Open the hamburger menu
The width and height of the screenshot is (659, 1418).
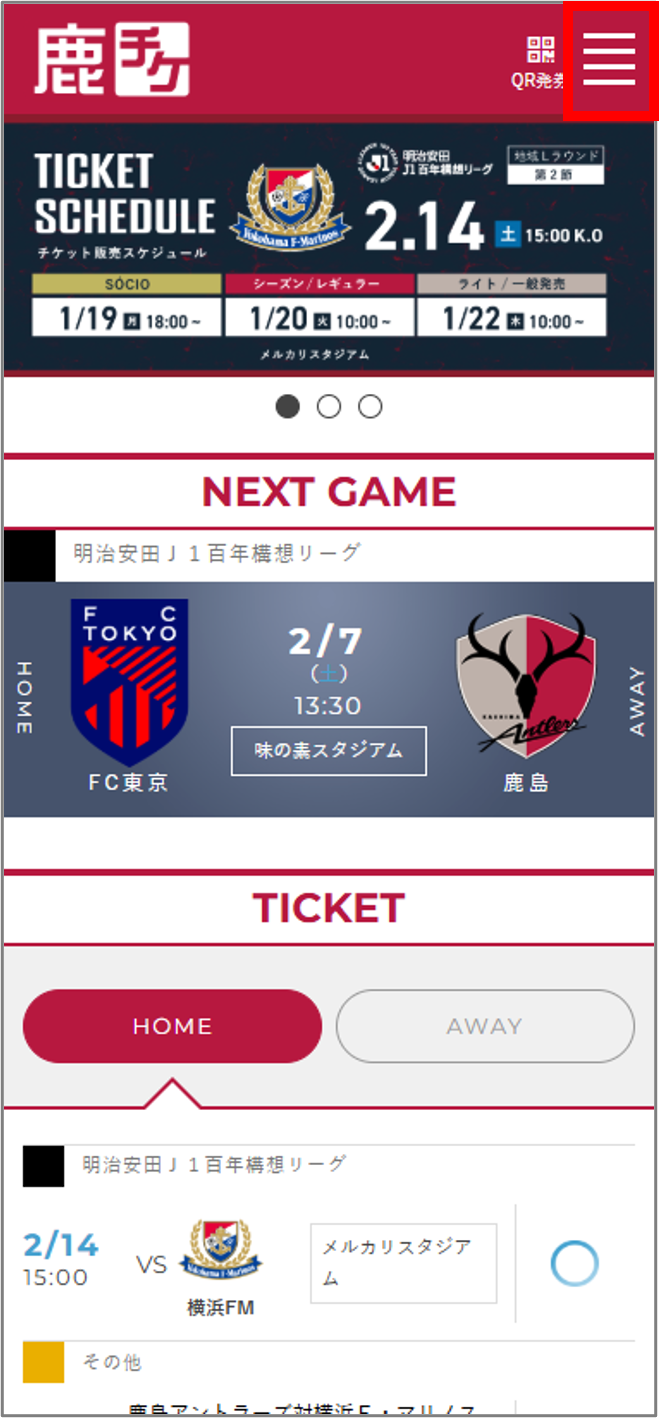pos(609,60)
